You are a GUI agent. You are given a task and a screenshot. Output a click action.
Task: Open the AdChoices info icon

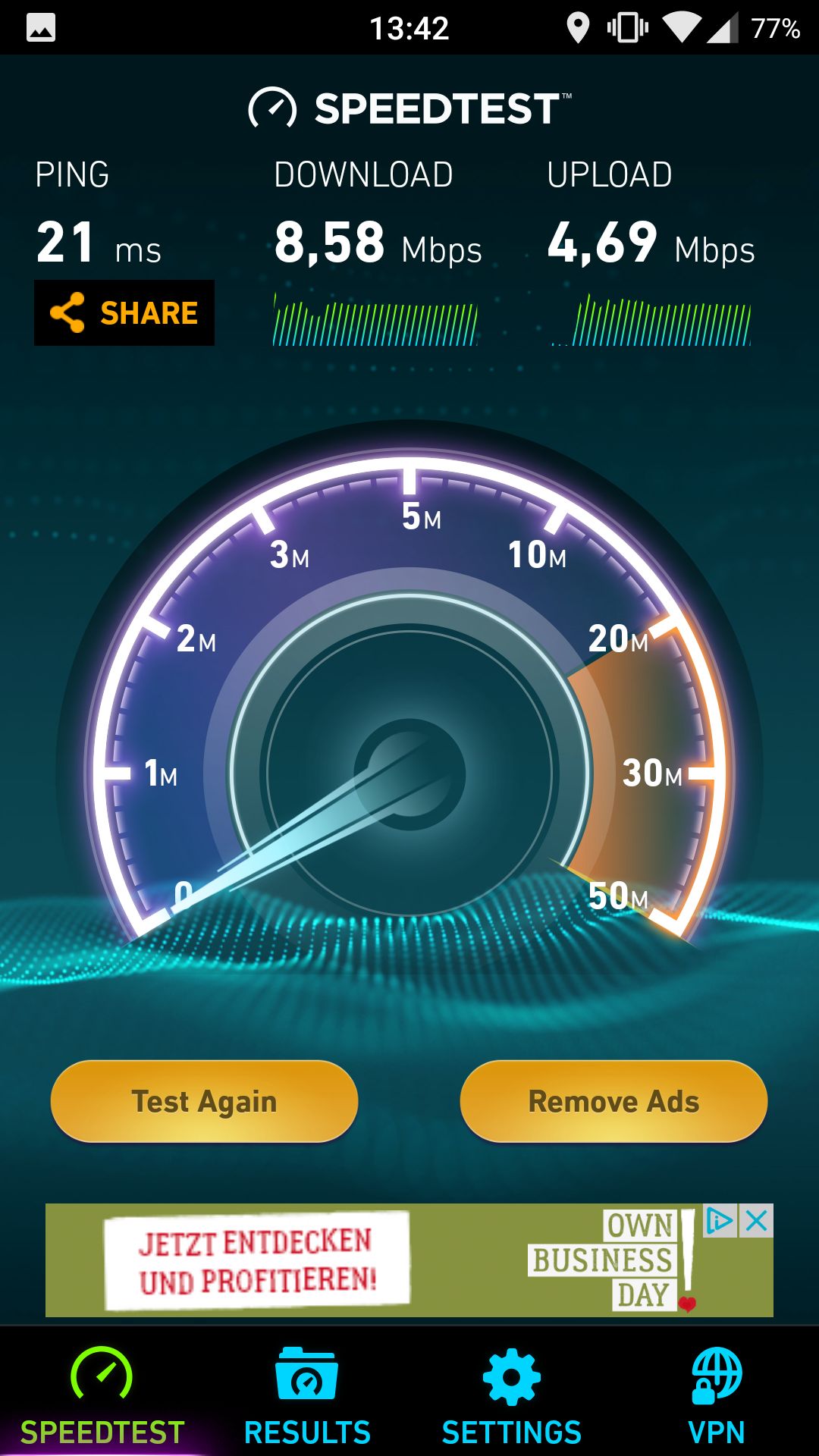coord(720,1221)
